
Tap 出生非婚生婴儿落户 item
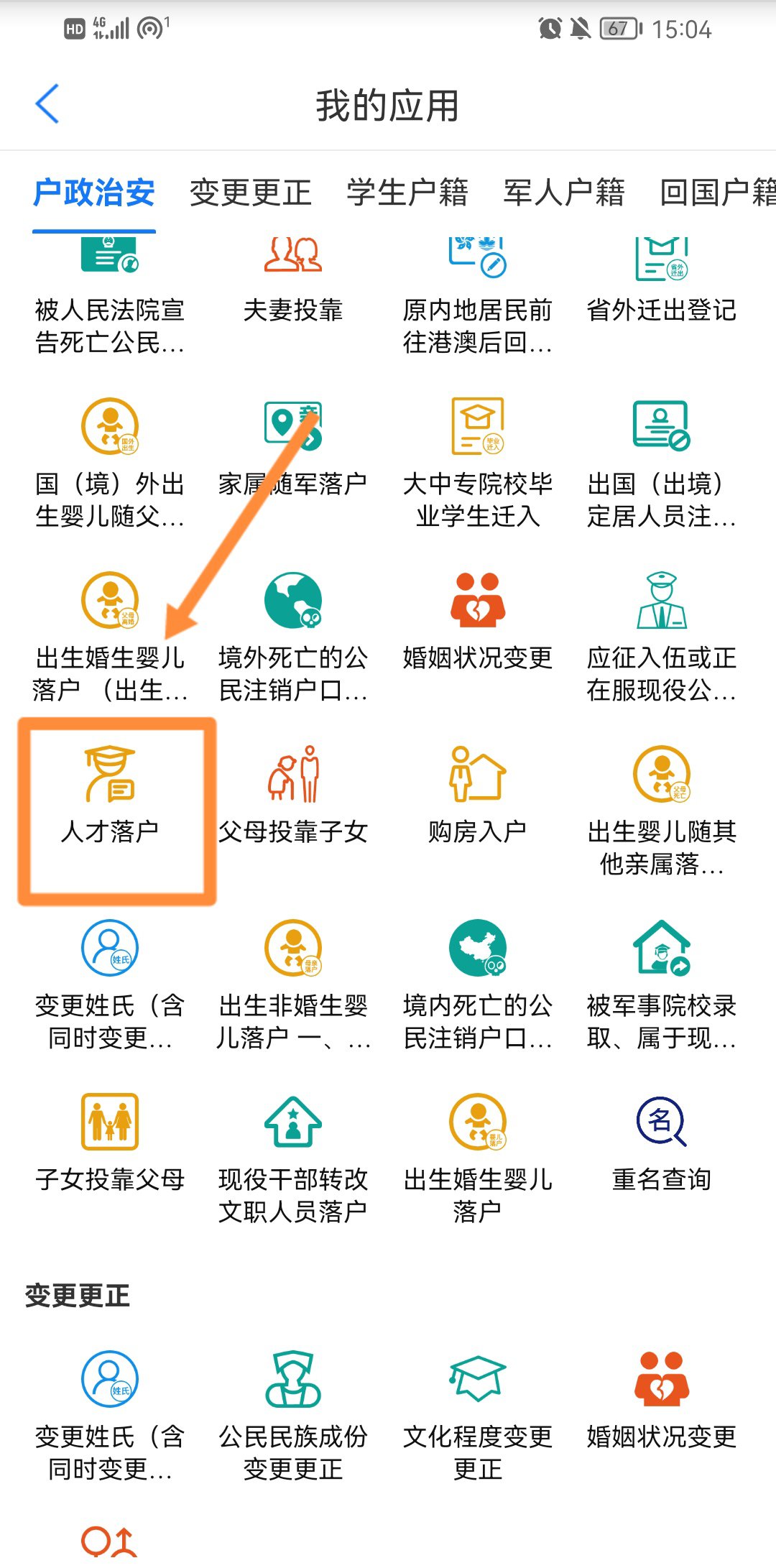pyautogui.click(x=292, y=984)
